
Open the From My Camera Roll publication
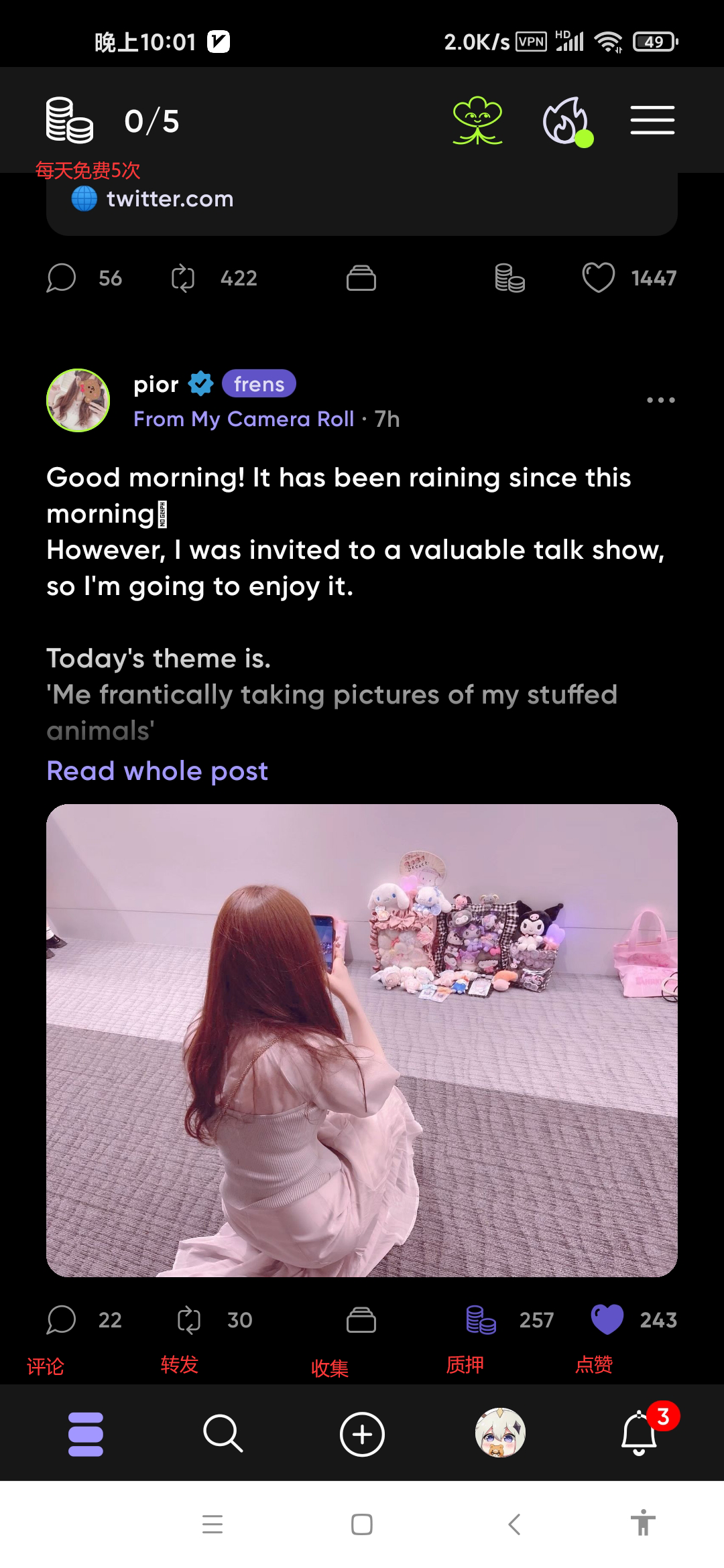click(243, 419)
